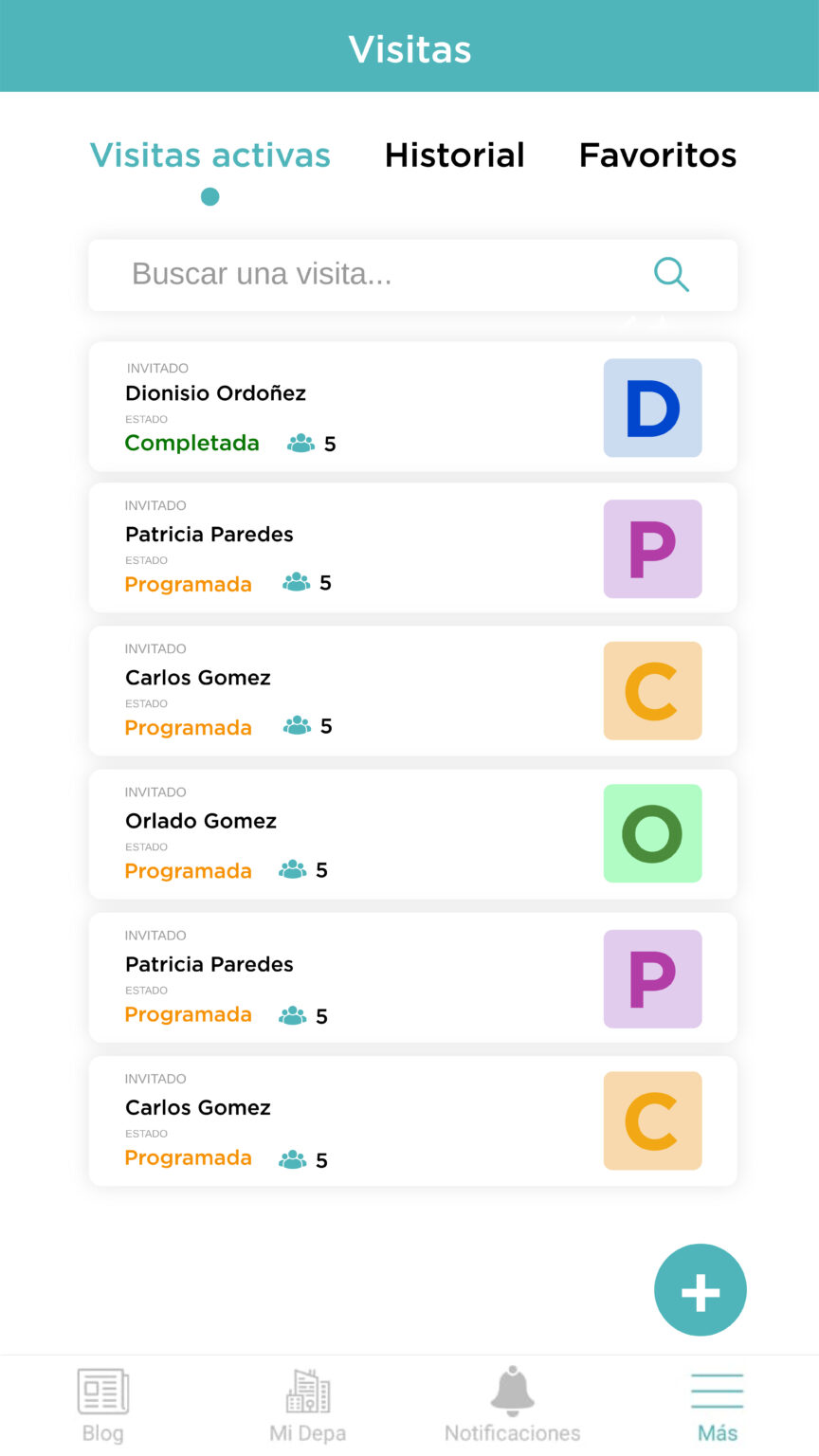Tap the search magnifier icon
Image resolution: width=819 pixels, height=1456 pixels.
click(671, 274)
